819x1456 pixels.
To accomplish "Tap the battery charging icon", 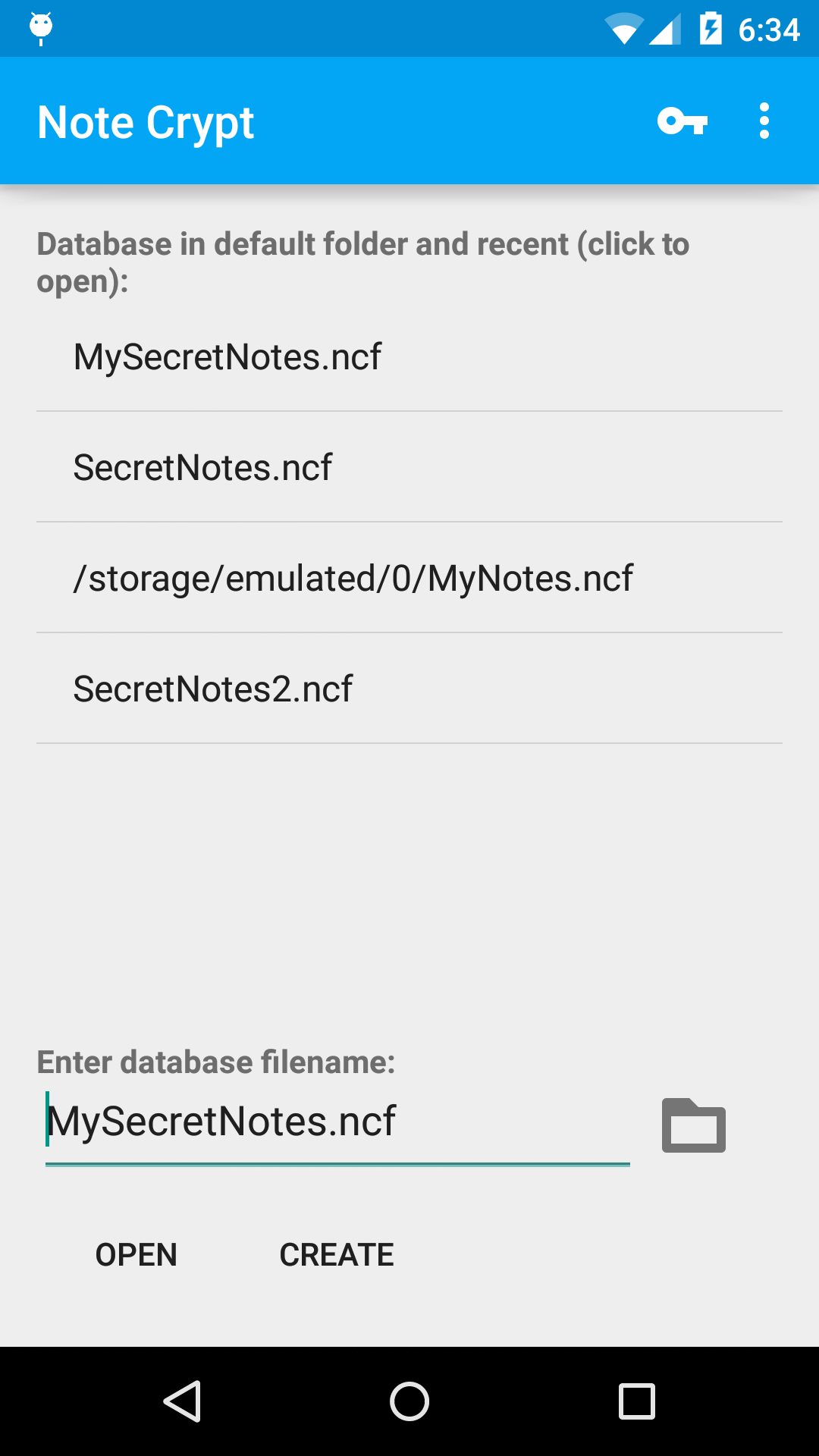I will 711,28.
